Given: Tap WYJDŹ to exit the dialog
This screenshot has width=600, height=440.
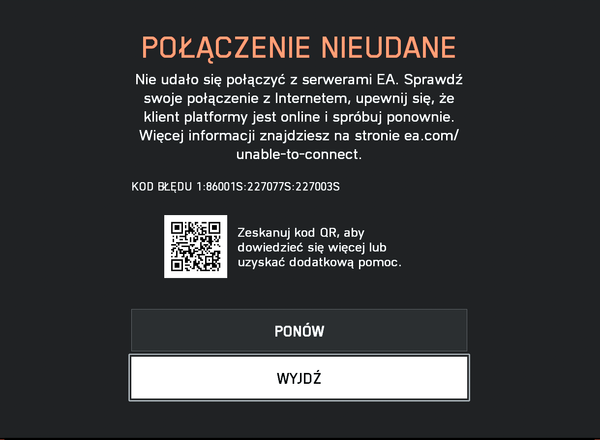Looking at the screenshot, I should [x=299, y=378].
